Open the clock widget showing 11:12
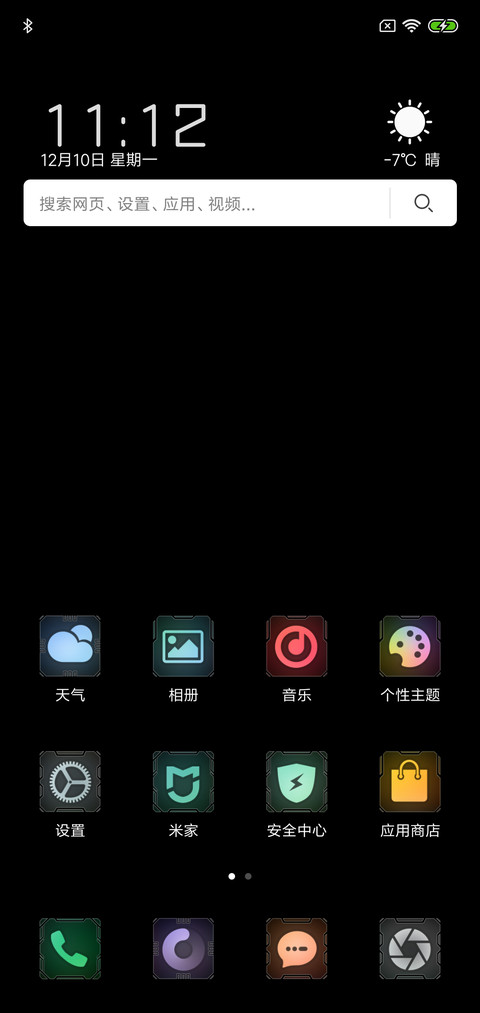The width and height of the screenshot is (480, 1013). pyautogui.click(x=126, y=125)
